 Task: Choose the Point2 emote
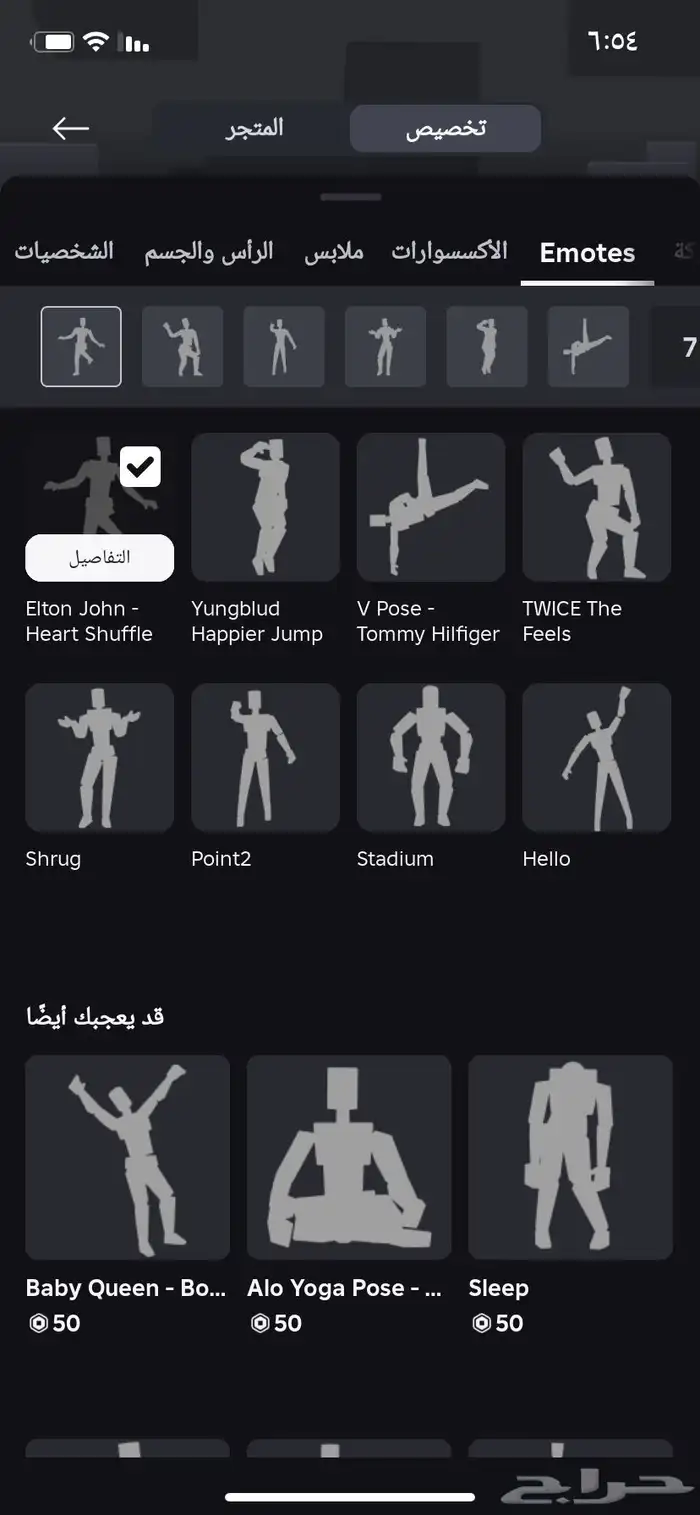tap(265, 757)
